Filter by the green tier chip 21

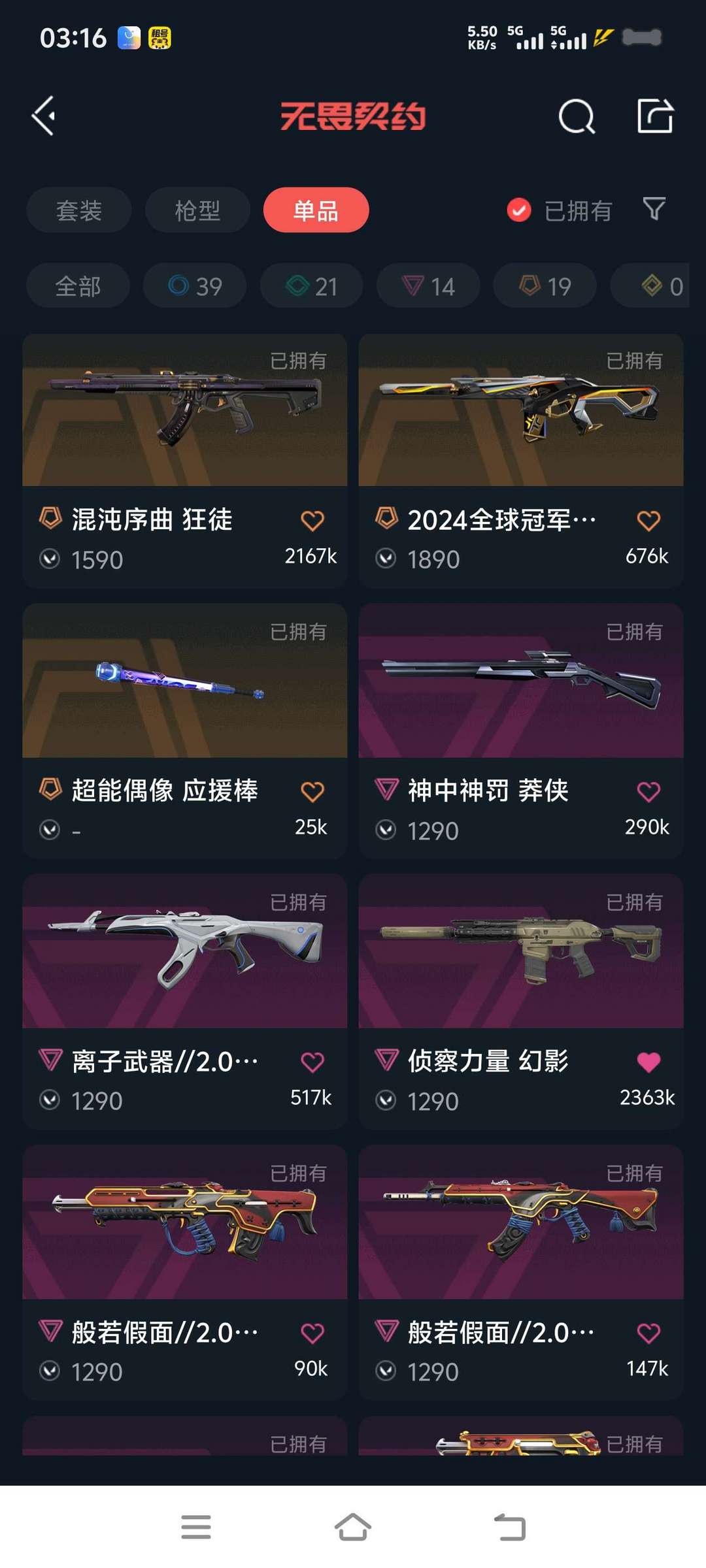click(x=311, y=286)
